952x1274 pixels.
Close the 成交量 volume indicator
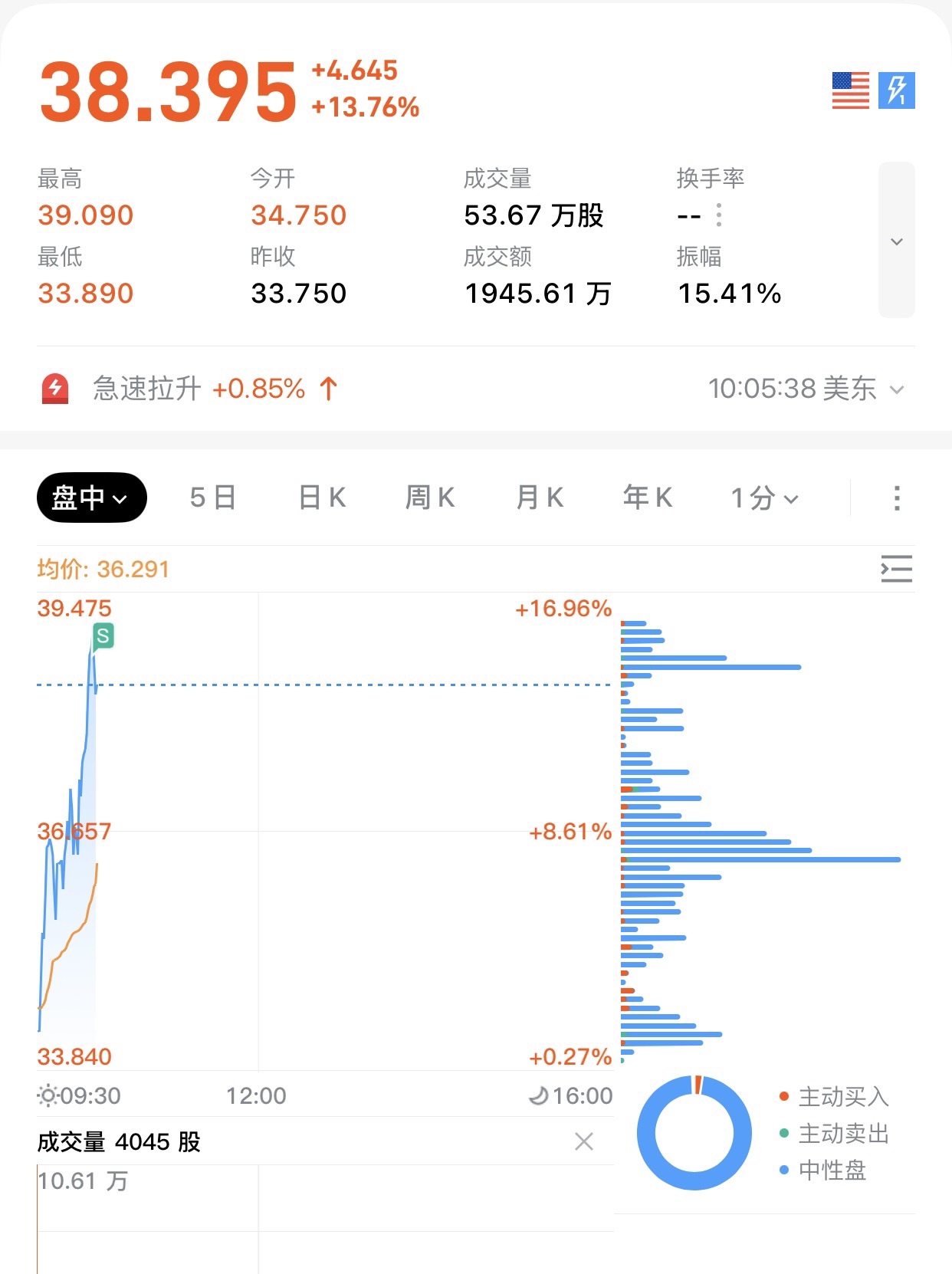tap(584, 1141)
